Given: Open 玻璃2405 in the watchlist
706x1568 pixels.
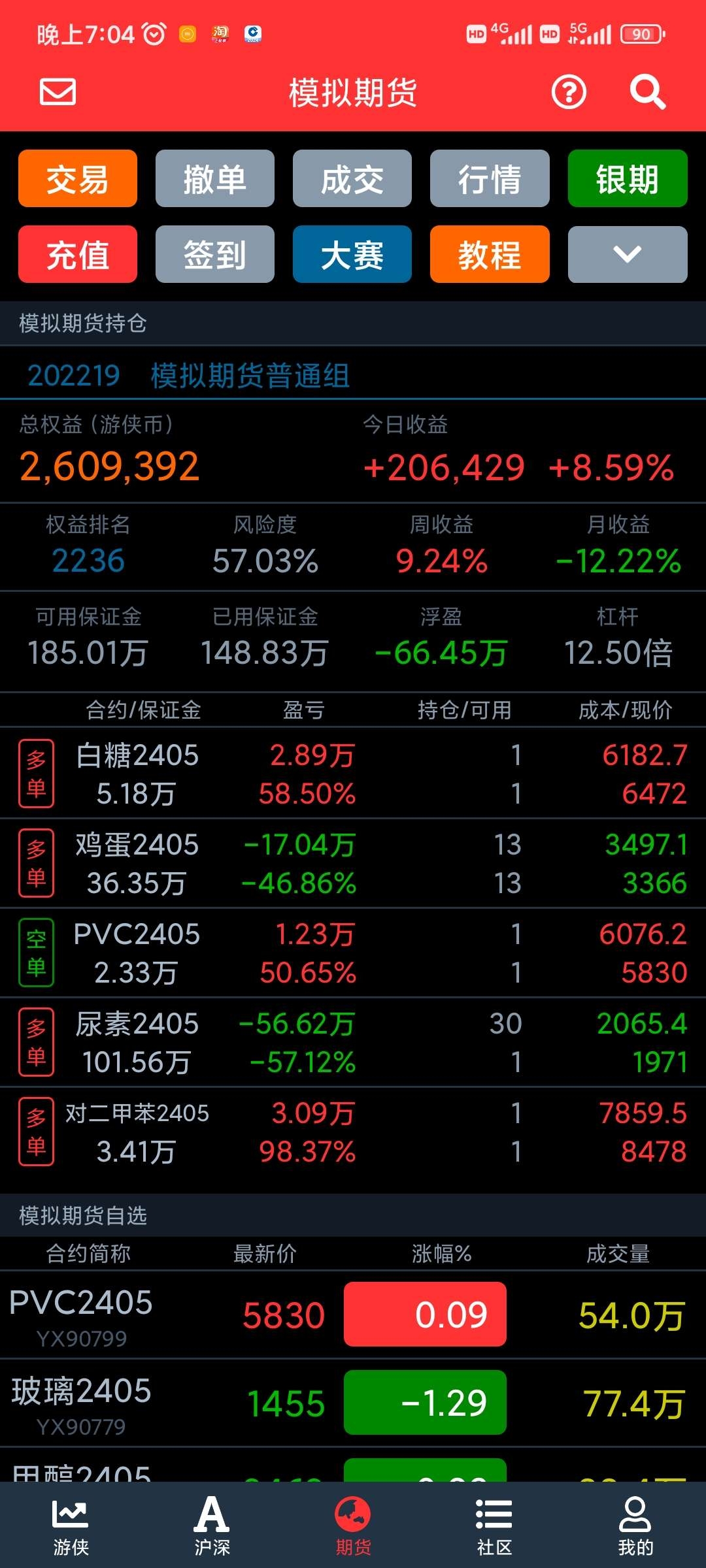Looking at the screenshot, I should click(x=353, y=1403).
